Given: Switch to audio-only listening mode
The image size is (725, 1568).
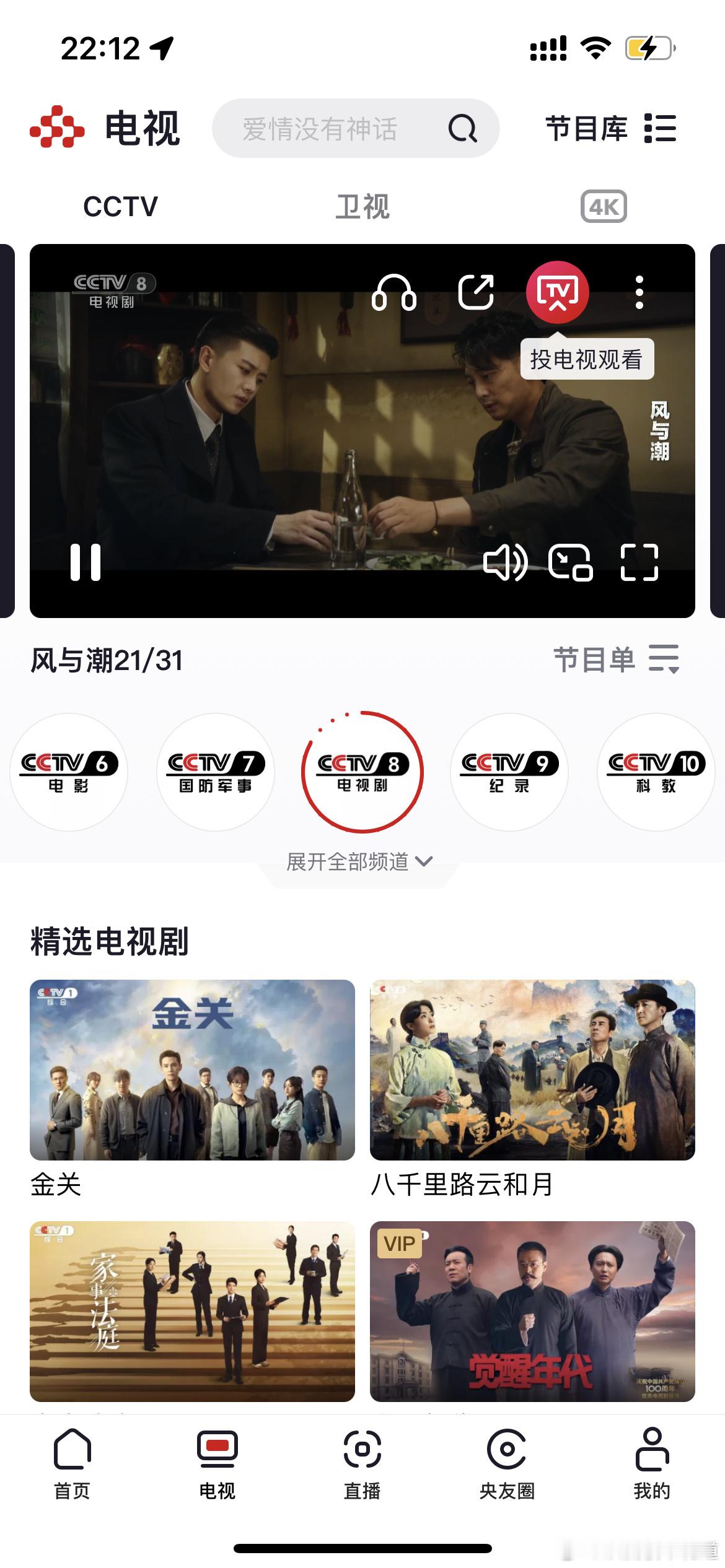Looking at the screenshot, I should [x=393, y=292].
